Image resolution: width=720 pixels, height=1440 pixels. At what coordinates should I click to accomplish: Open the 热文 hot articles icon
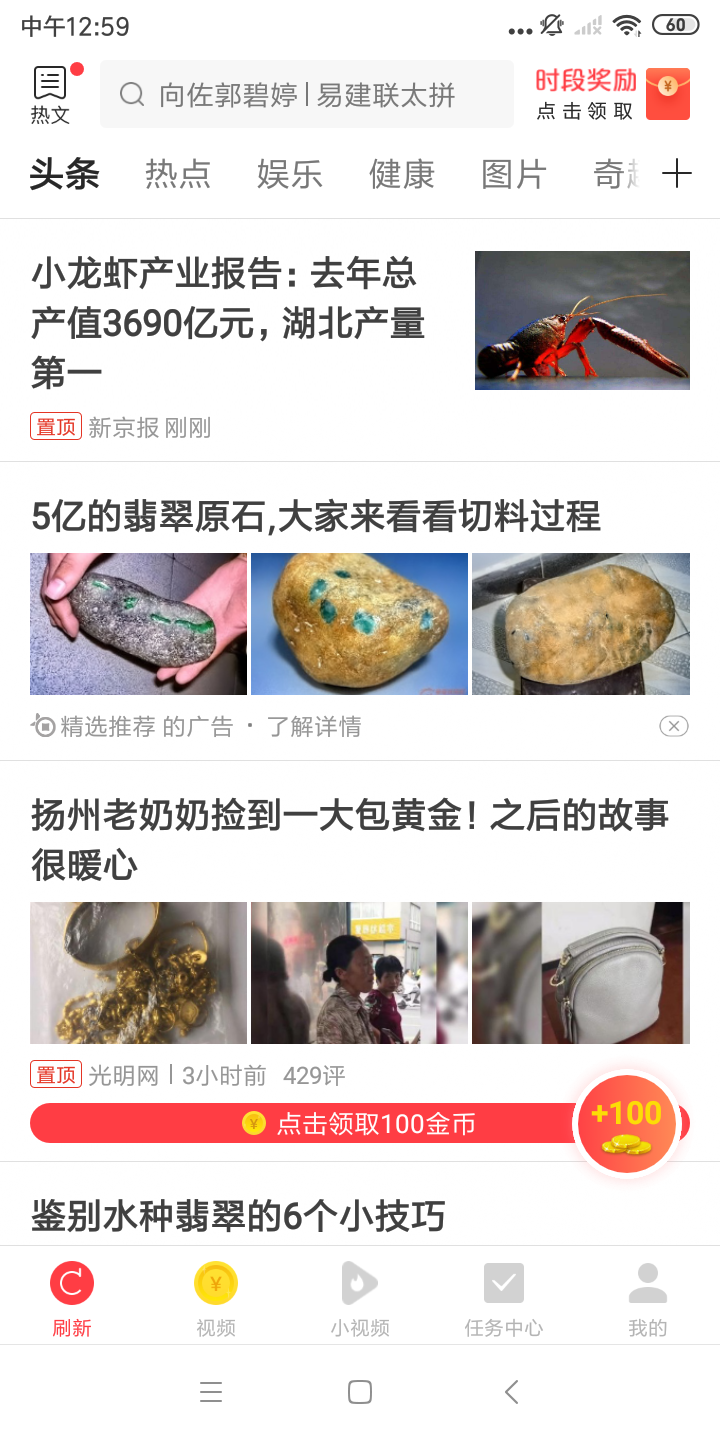point(50,95)
